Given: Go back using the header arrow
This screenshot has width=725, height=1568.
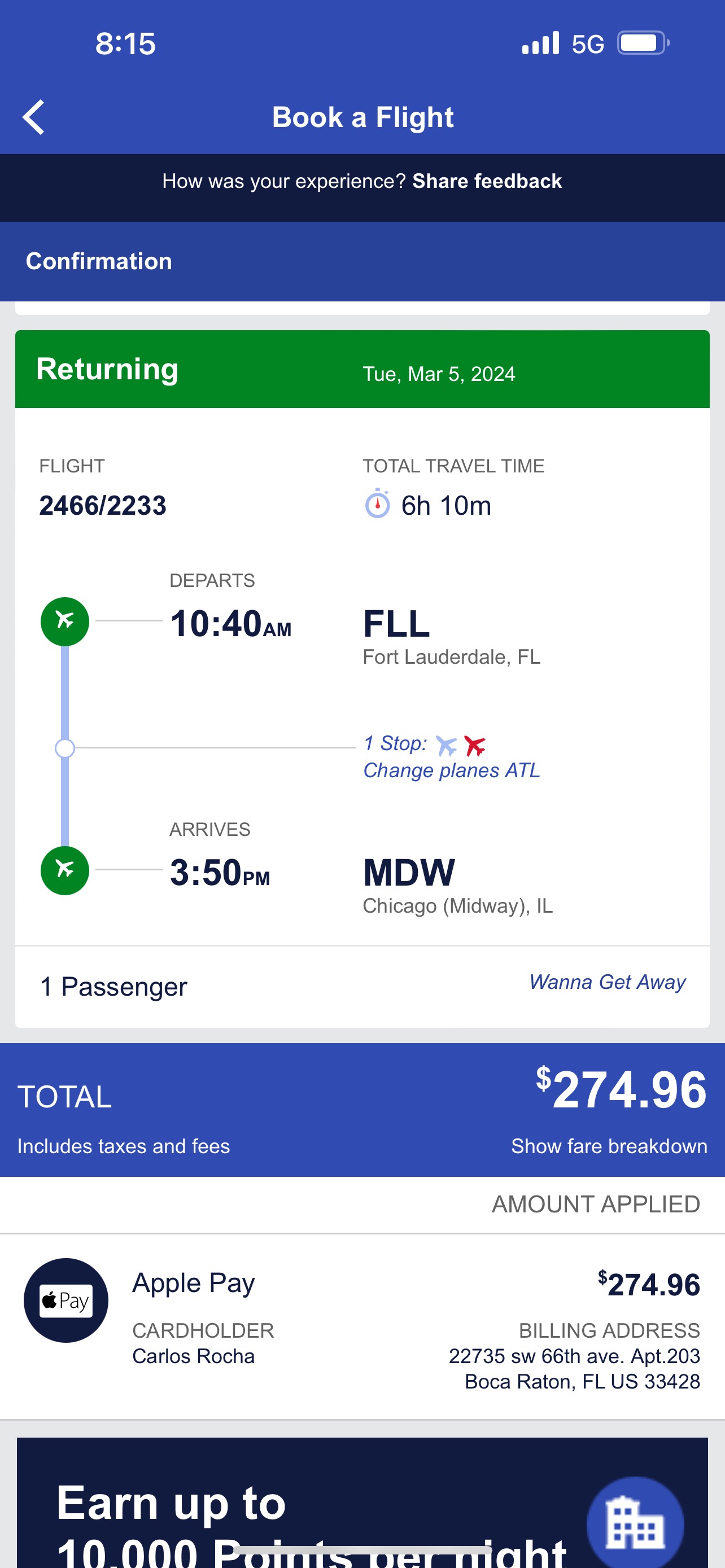Looking at the screenshot, I should tap(33, 117).
